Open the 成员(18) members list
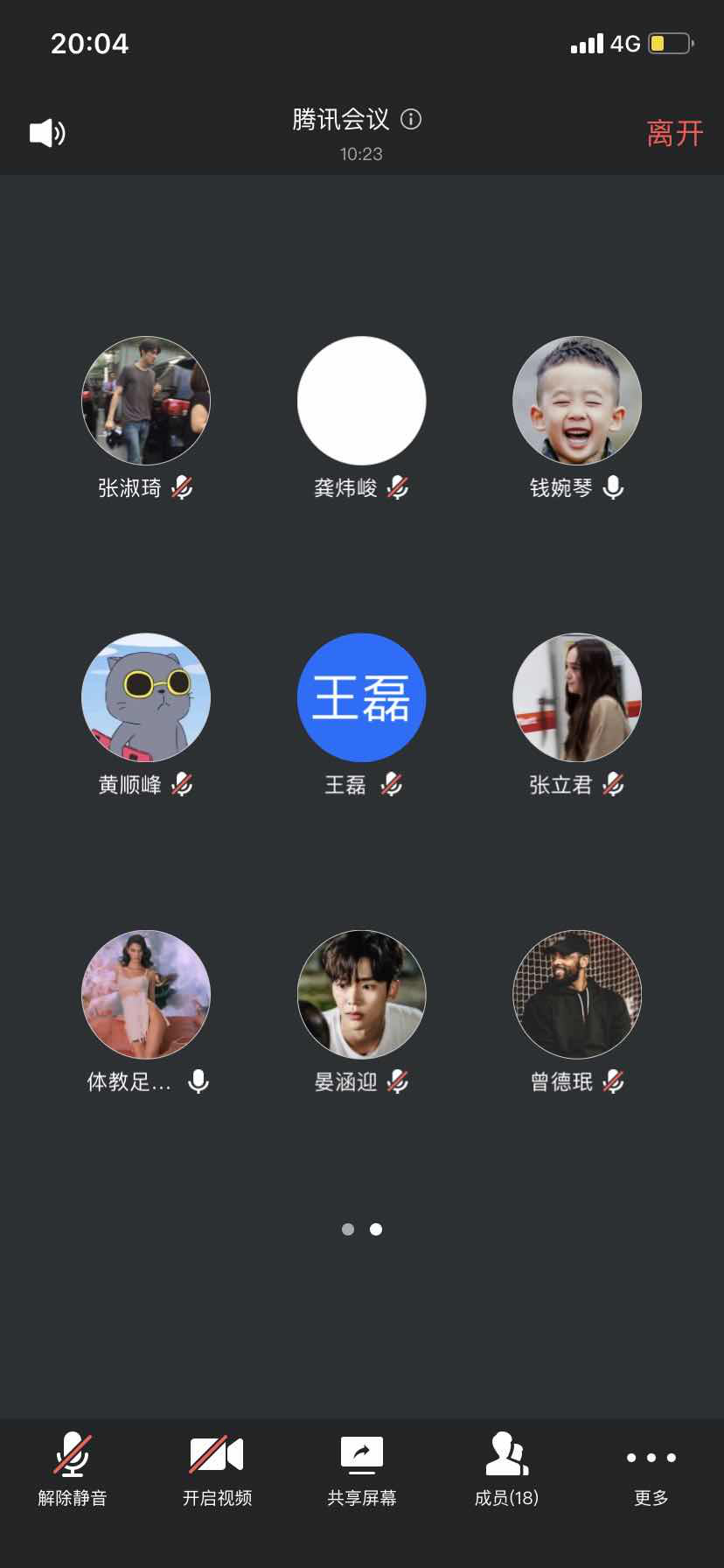 [506, 1472]
